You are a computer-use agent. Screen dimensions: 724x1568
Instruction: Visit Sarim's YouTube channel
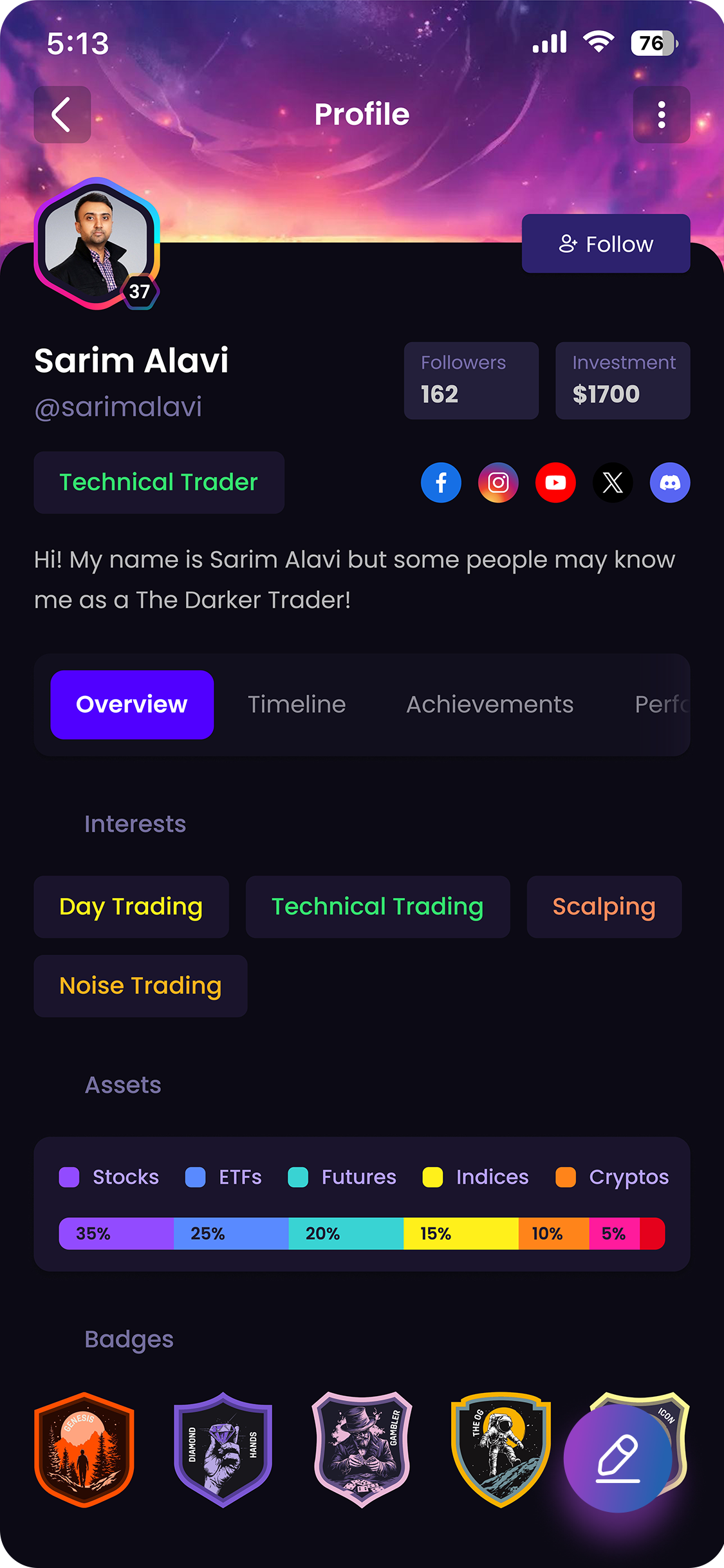555,483
